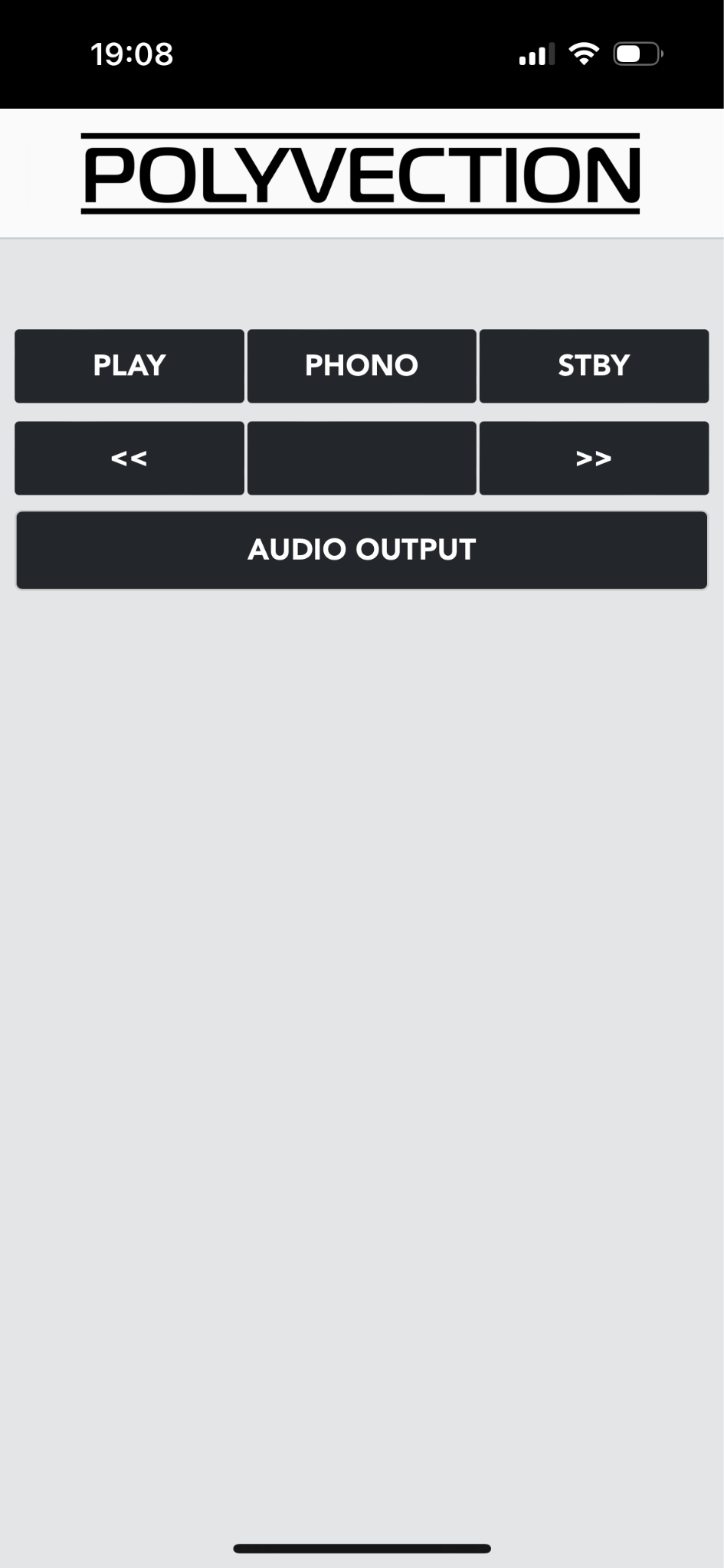Select the PHONO input
Image resolution: width=724 pixels, height=1568 pixels.
[x=362, y=366]
